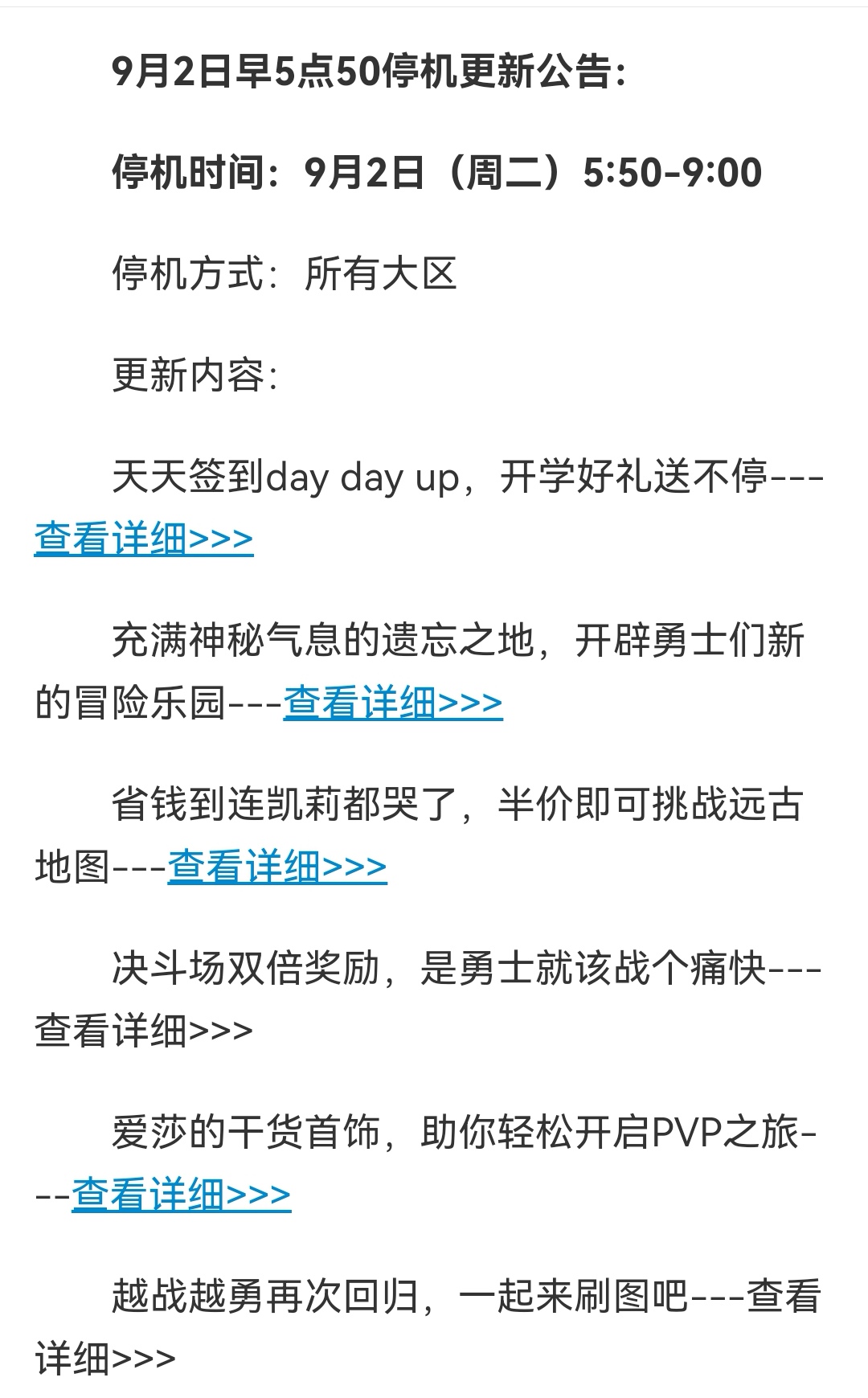The image size is (868, 1398).
Task: Open details link for the 遗忘之地 adventure area
Action: 393,703
